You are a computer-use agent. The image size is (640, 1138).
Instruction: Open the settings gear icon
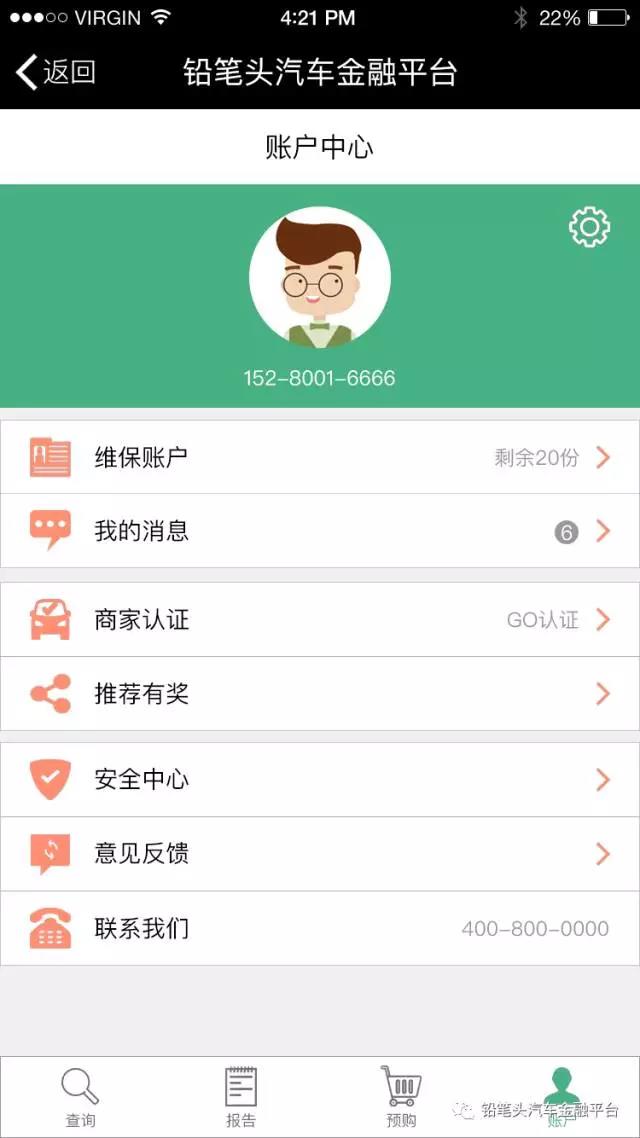[x=589, y=228]
